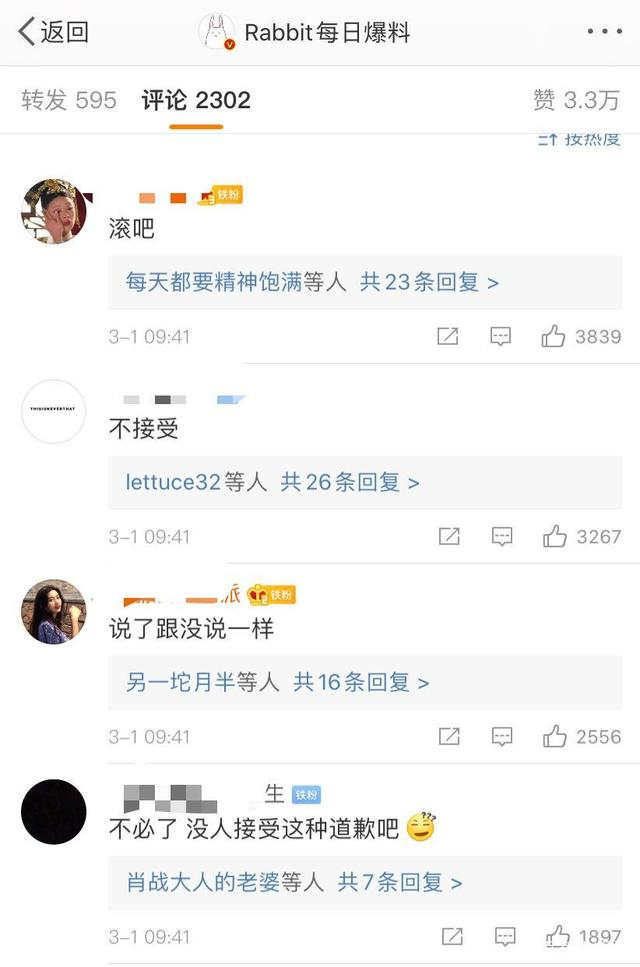
Task: Switch to the 赞 3.3万 tab
Action: click(x=576, y=100)
